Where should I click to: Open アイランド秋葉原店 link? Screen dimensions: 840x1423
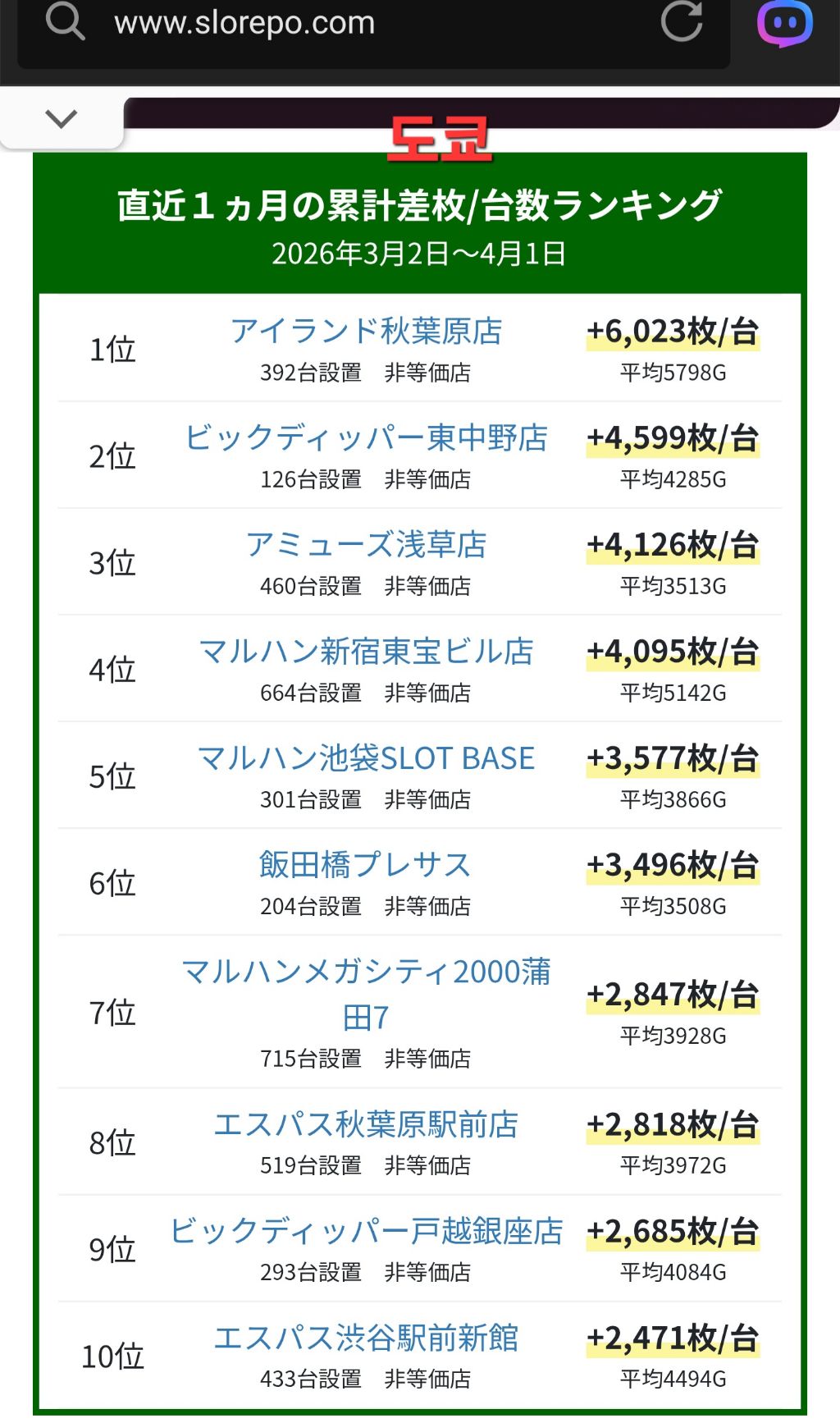point(366,332)
